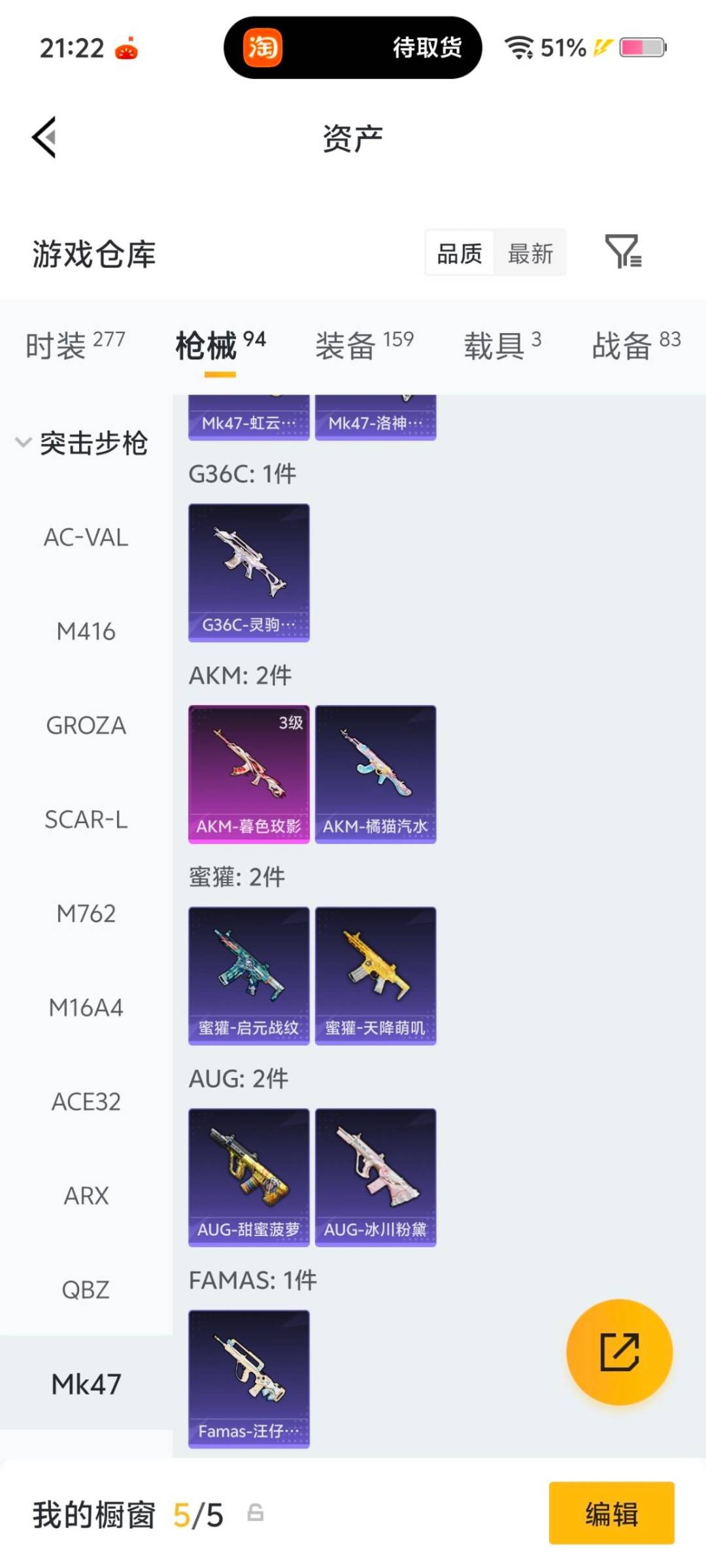706x1568 pixels.
Task: Collapse the 突击步枪 category
Action: click(x=24, y=442)
